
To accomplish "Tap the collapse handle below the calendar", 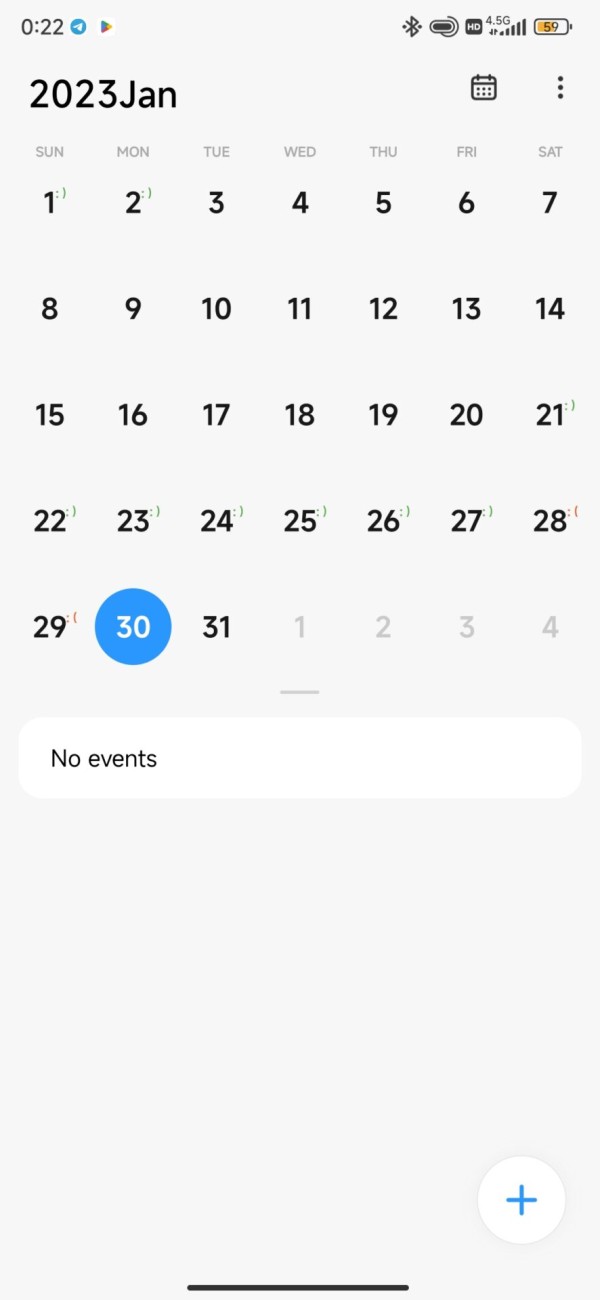I will pos(300,692).
